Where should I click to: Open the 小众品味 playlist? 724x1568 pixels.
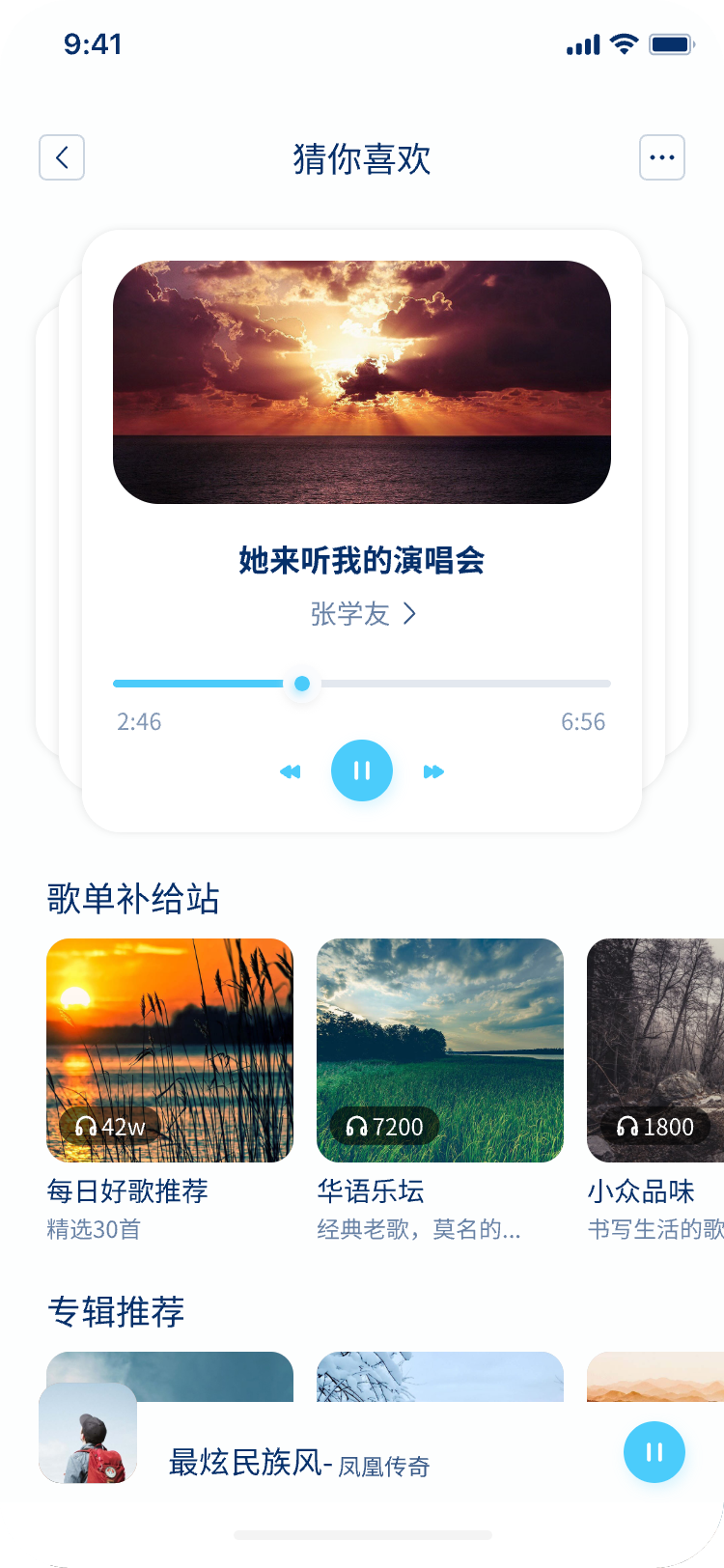654,1050
